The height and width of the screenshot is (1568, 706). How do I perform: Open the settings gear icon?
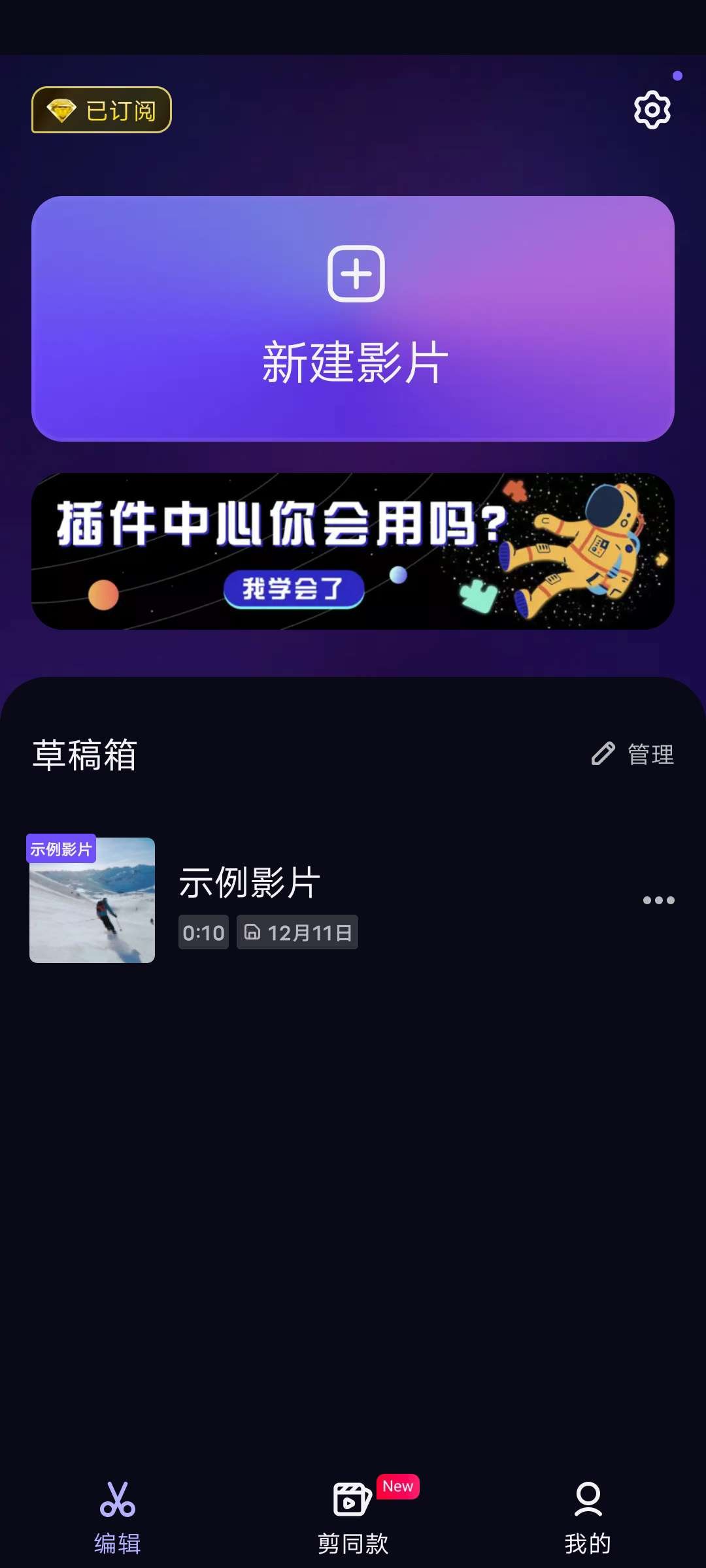click(x=652, y=110)
